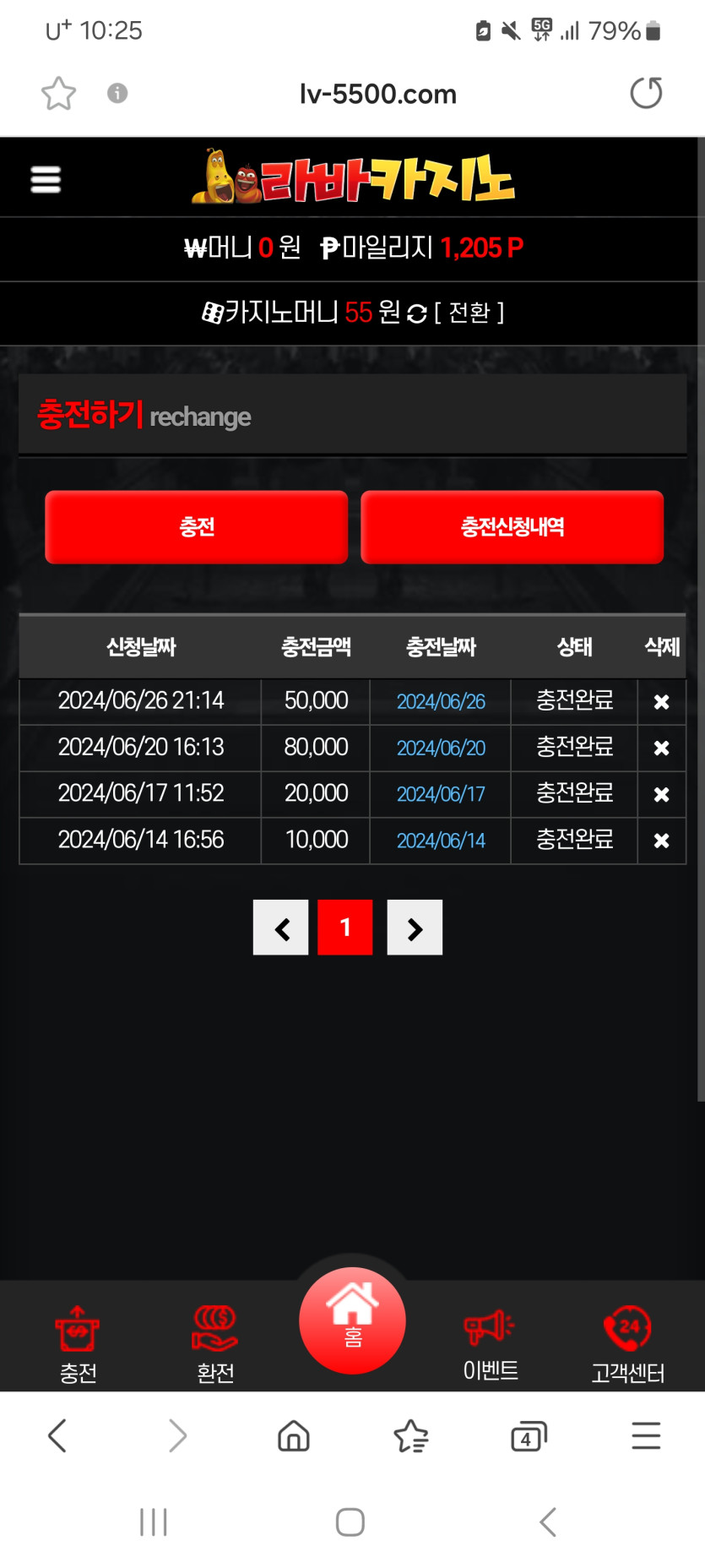Refresh the casino money balance
This screenshot has width=705, height=1568.
[x=417, y=314]
